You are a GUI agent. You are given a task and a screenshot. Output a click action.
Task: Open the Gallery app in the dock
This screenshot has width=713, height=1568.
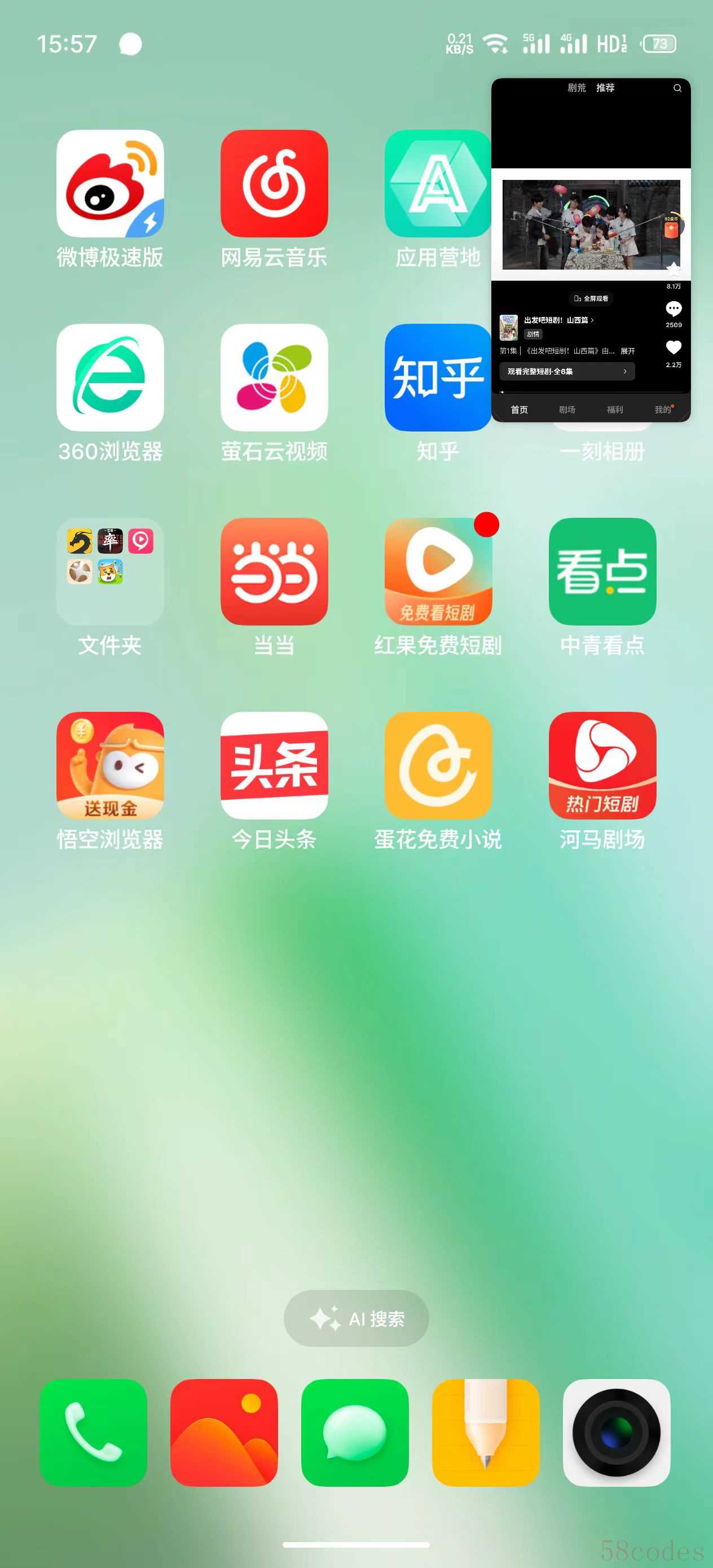click(x=224, y=1433)
